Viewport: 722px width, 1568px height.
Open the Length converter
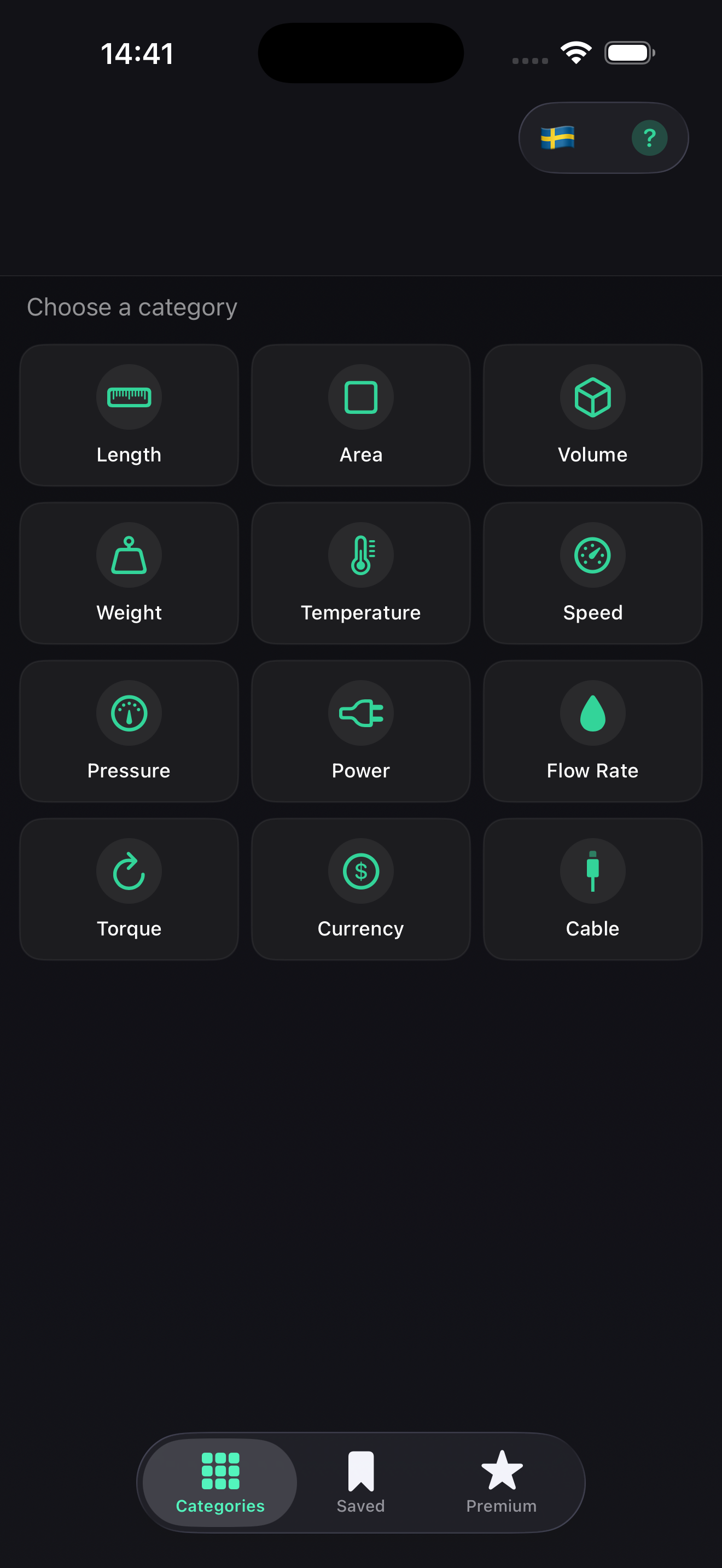click(129, 416)
